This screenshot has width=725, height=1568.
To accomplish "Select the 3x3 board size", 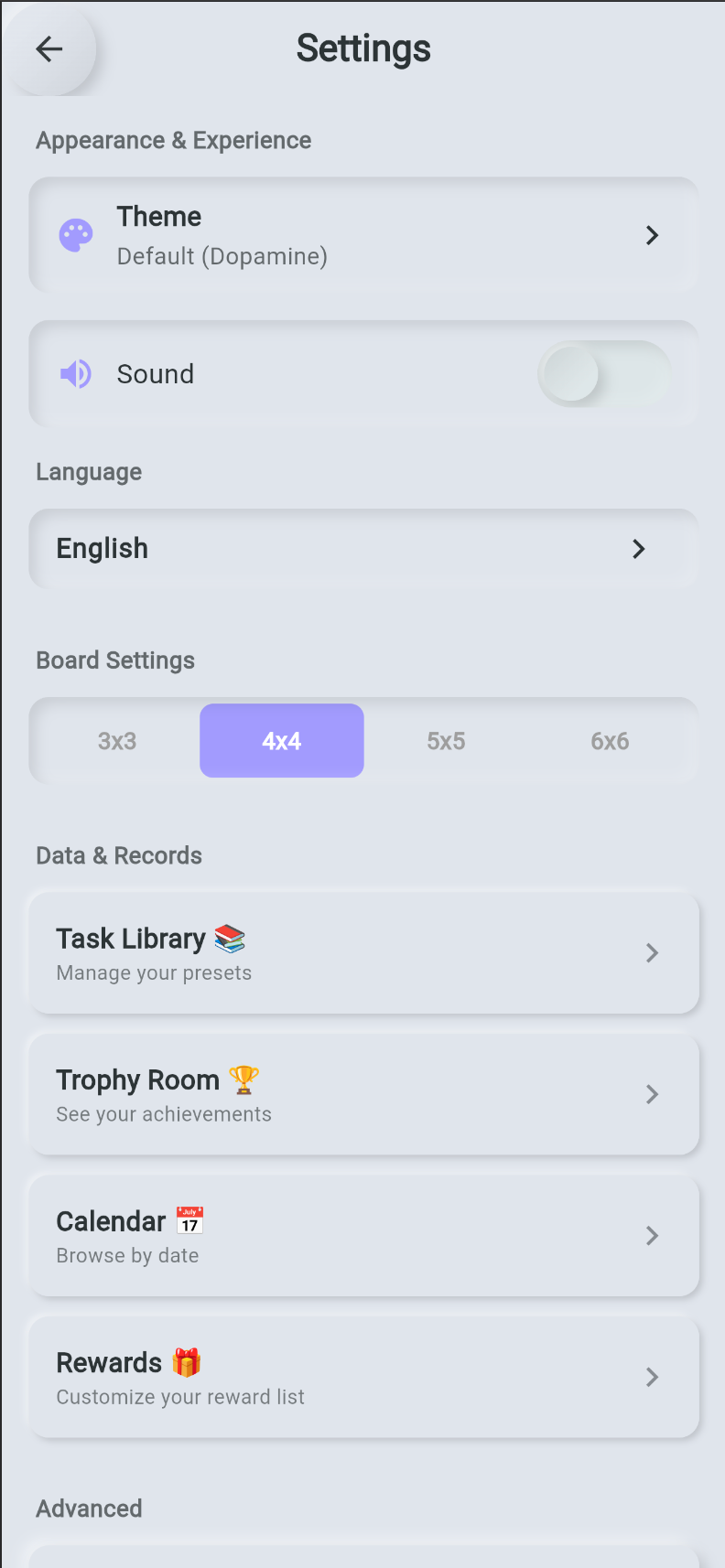I will (x=117, y=741).
